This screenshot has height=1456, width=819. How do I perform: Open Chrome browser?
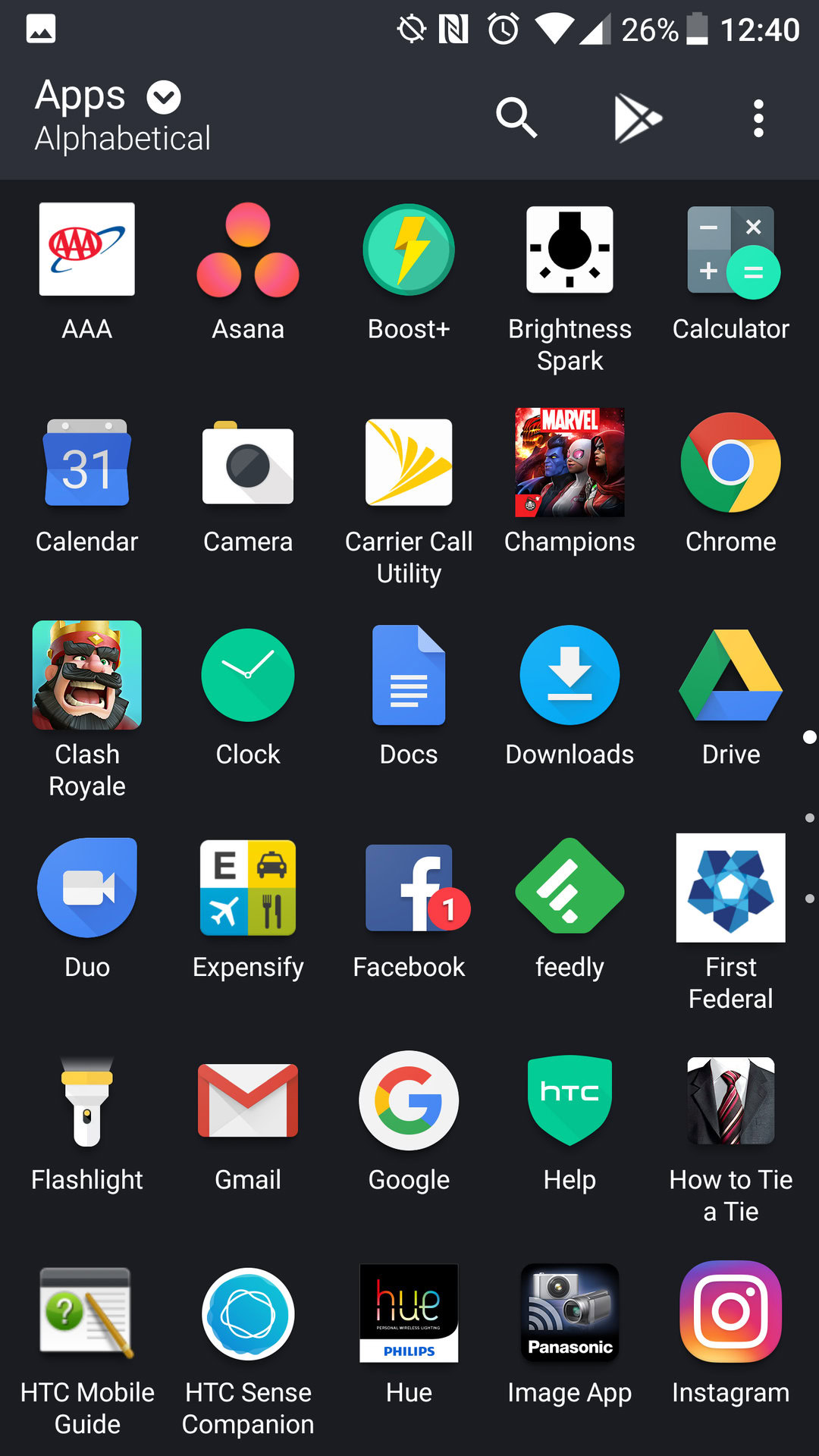(730, 463)
